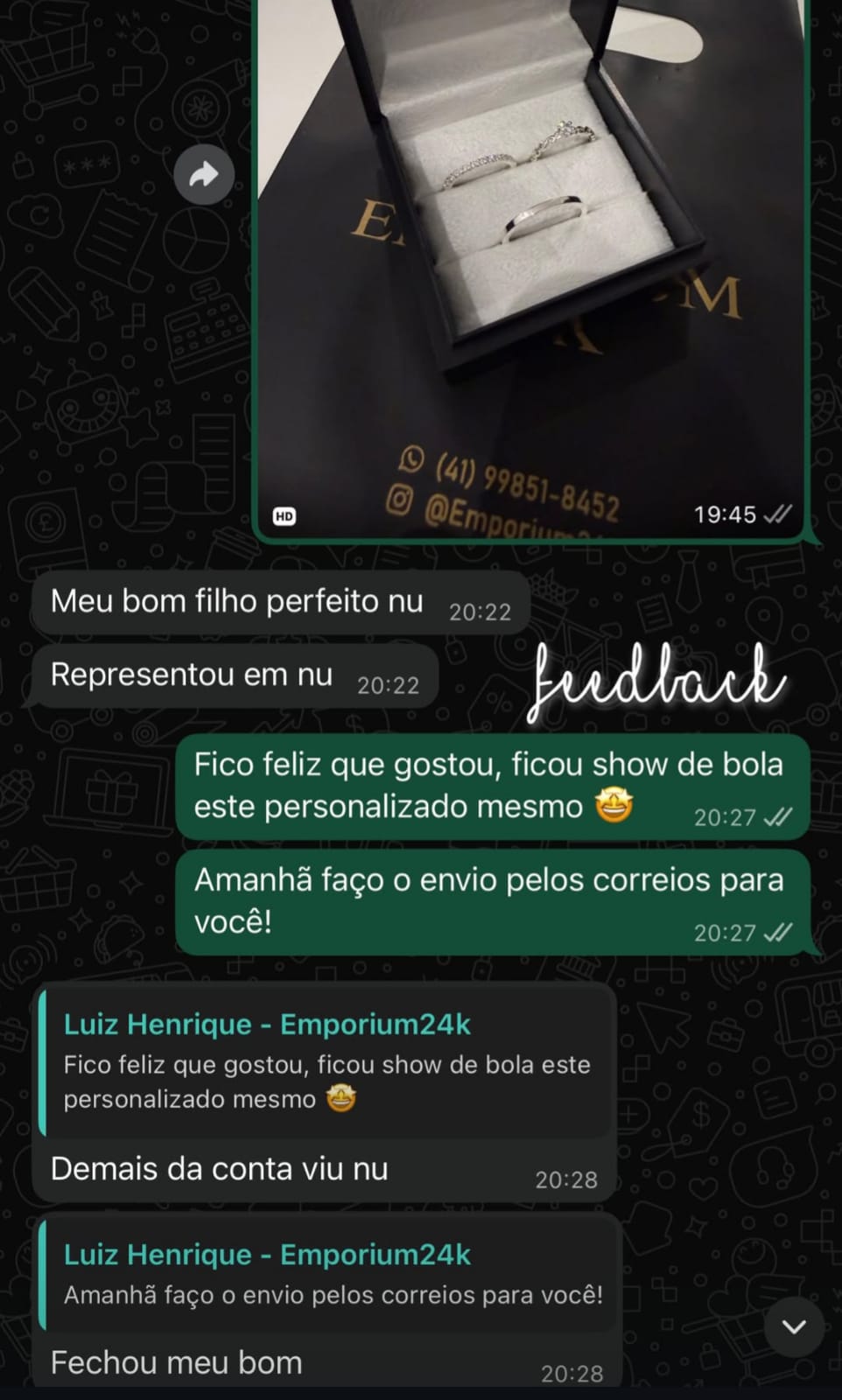Forward the ring box photo message
Viewport: 842px width, 1400px height.
tap(204, 175)
